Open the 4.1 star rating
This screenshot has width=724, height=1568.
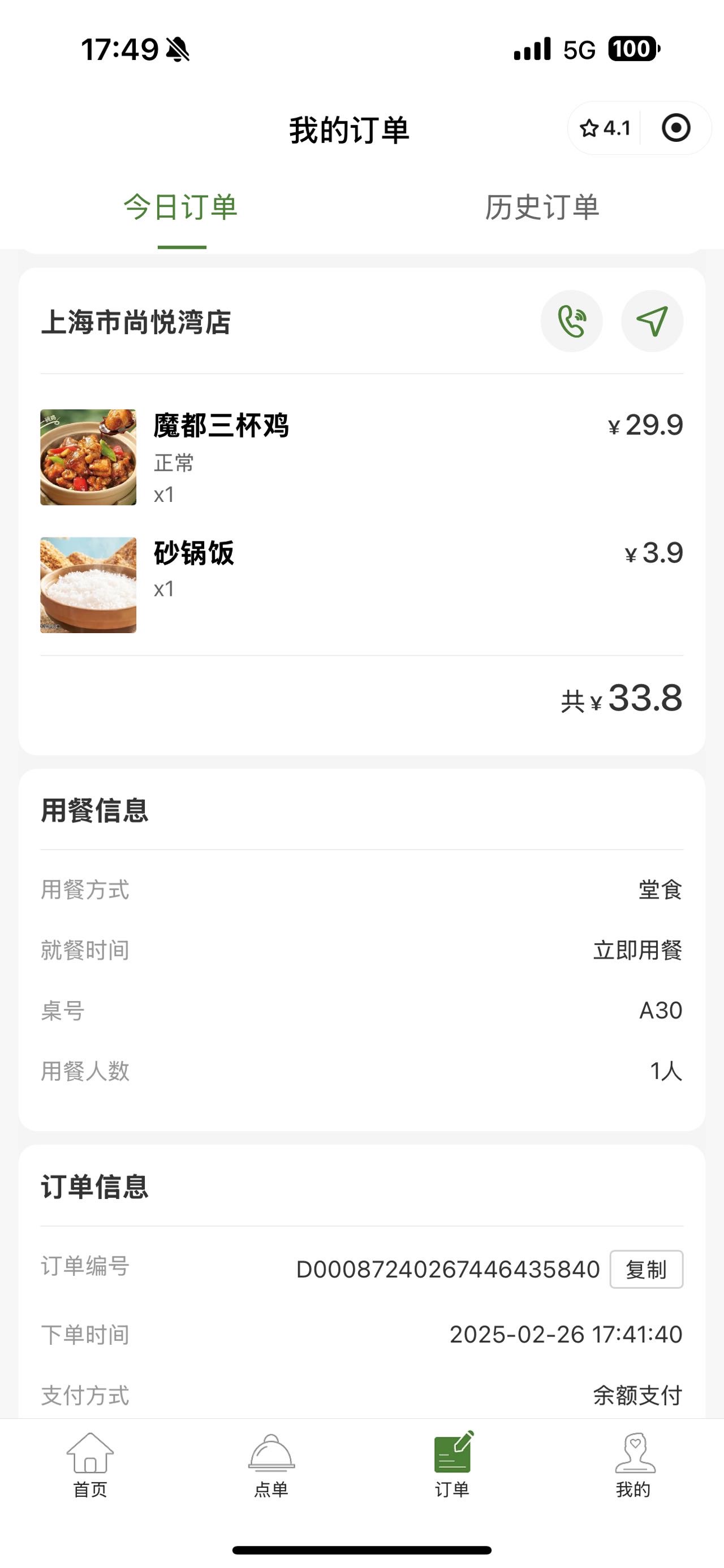[x=605, y=128]
